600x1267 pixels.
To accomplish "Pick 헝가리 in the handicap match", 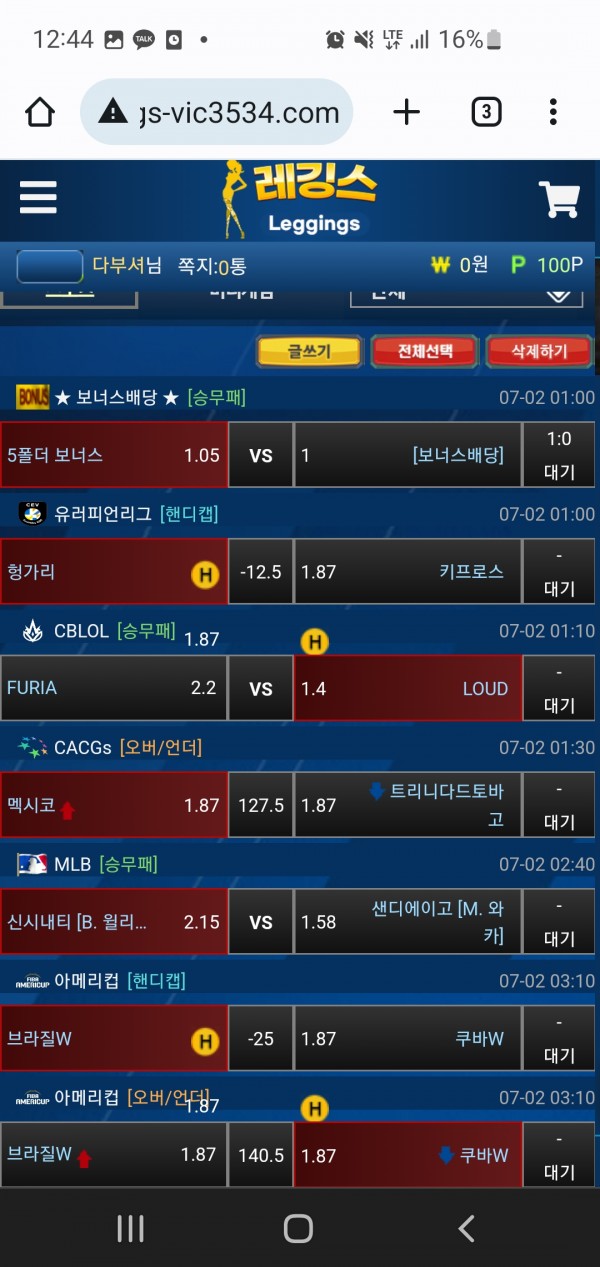I will click(114, 572).
